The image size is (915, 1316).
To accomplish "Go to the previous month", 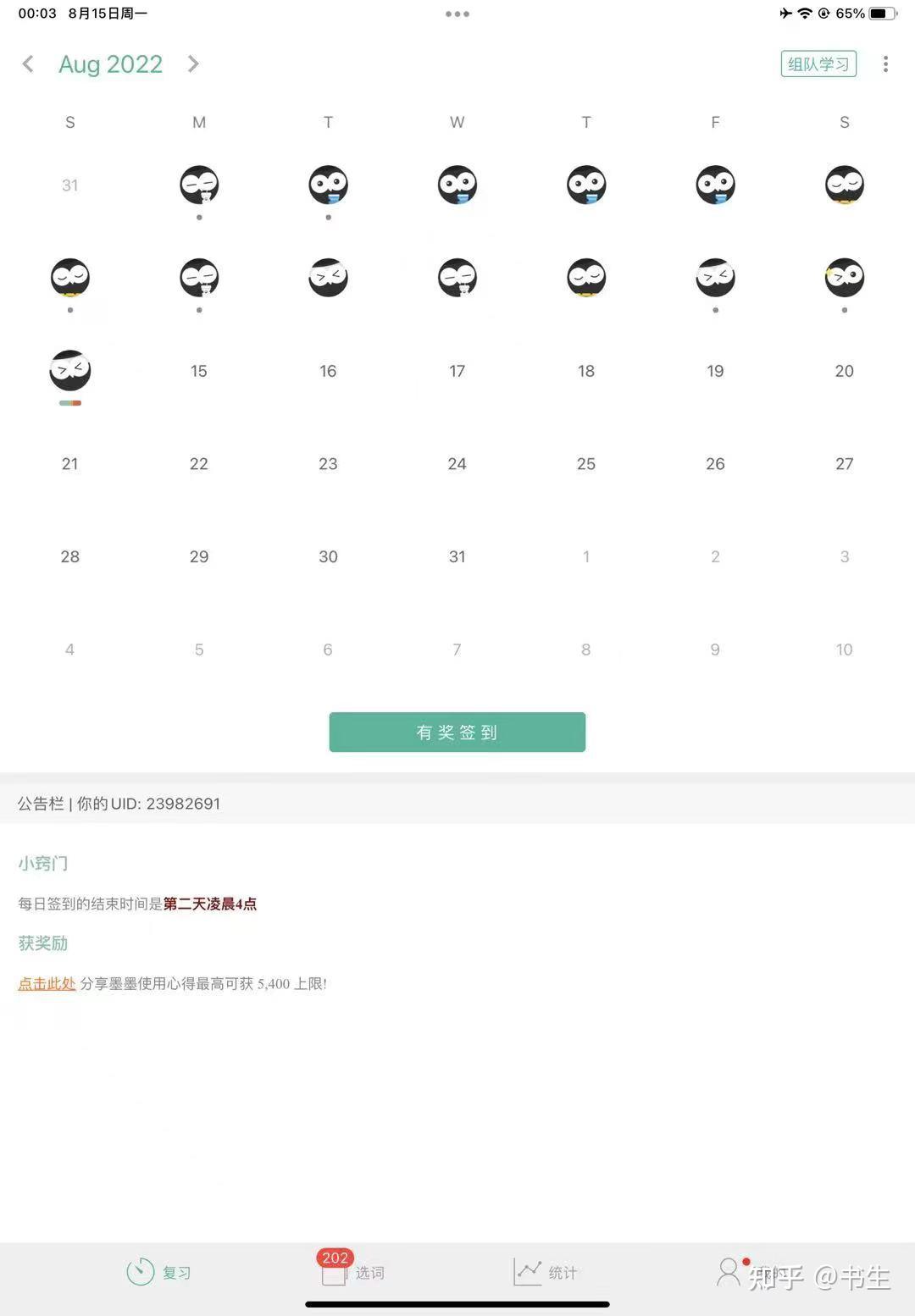I will click(28, 64).
